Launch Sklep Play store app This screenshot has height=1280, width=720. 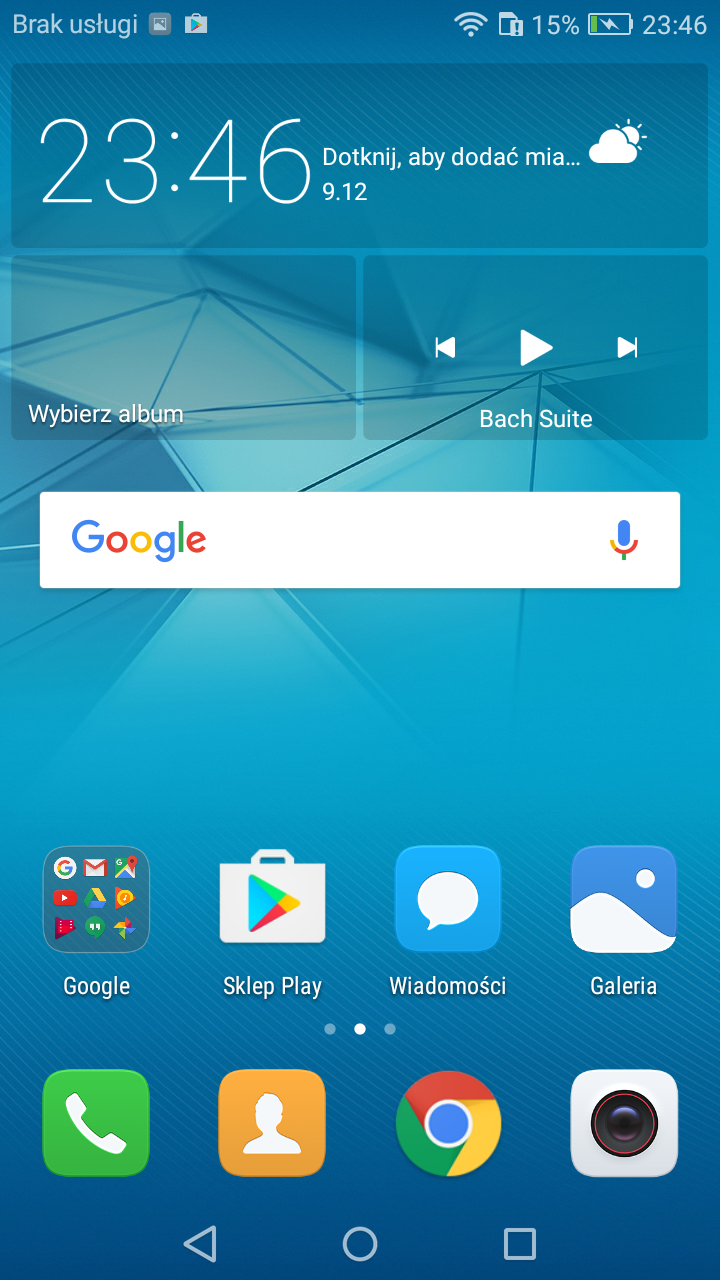(272, 900)
